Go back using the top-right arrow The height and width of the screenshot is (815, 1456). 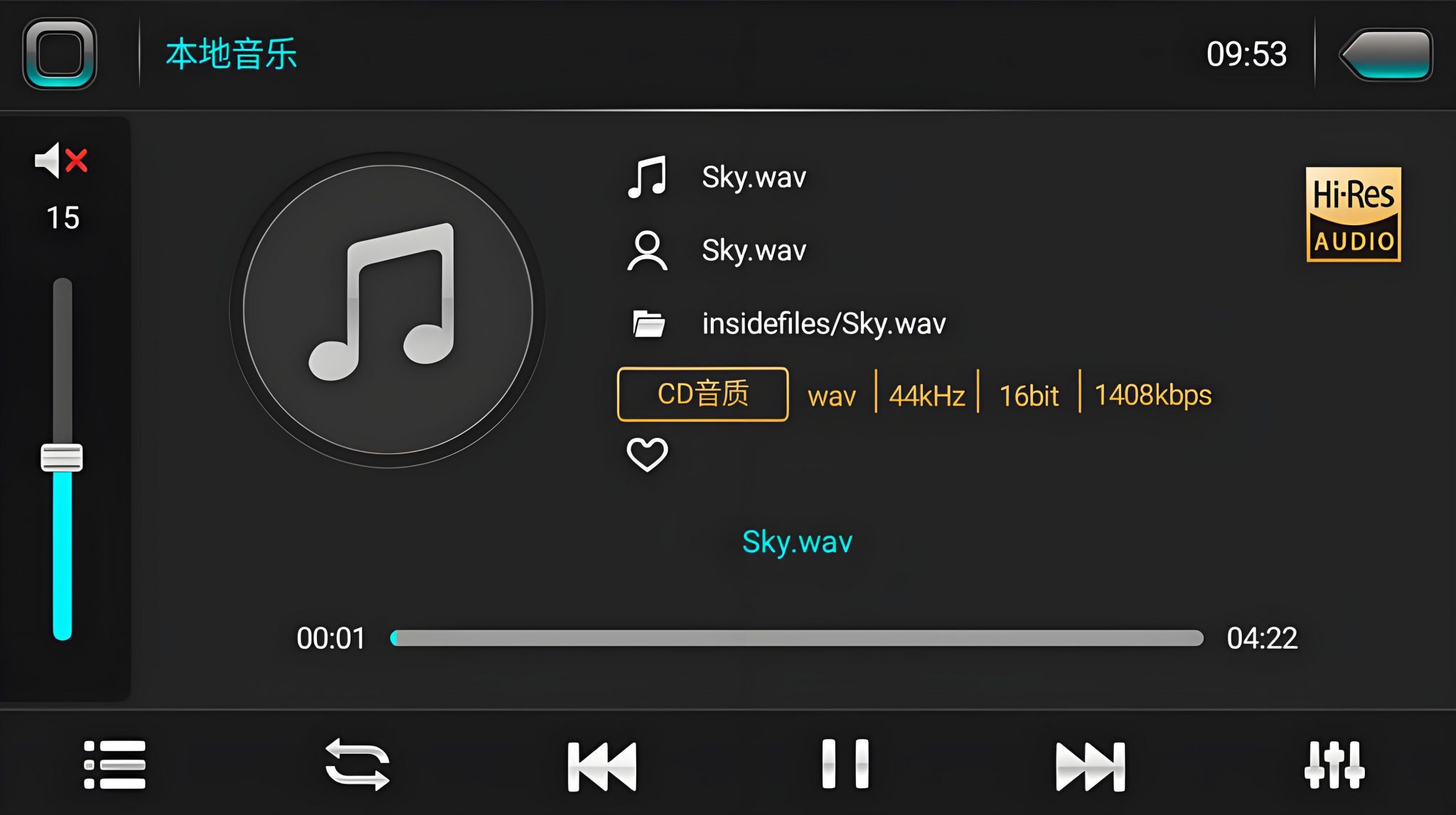1386,55
